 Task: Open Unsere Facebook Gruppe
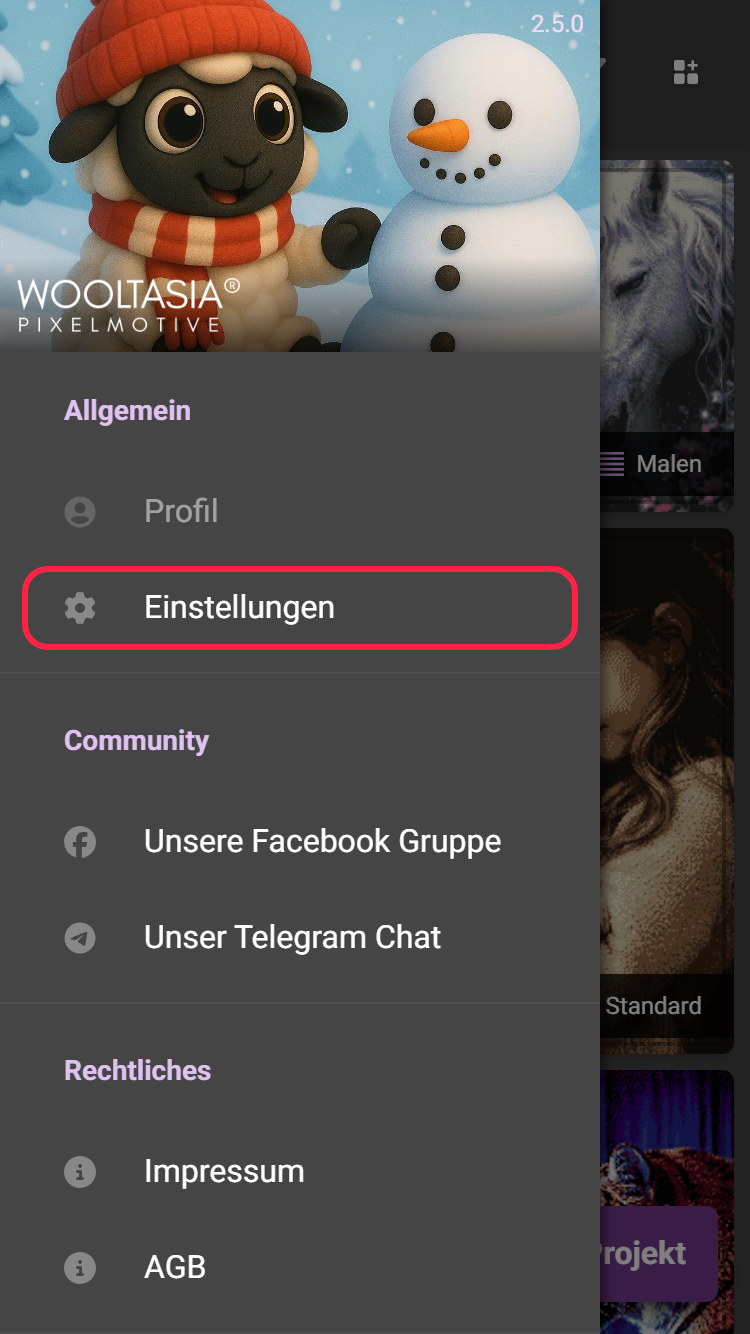[322, 842]
